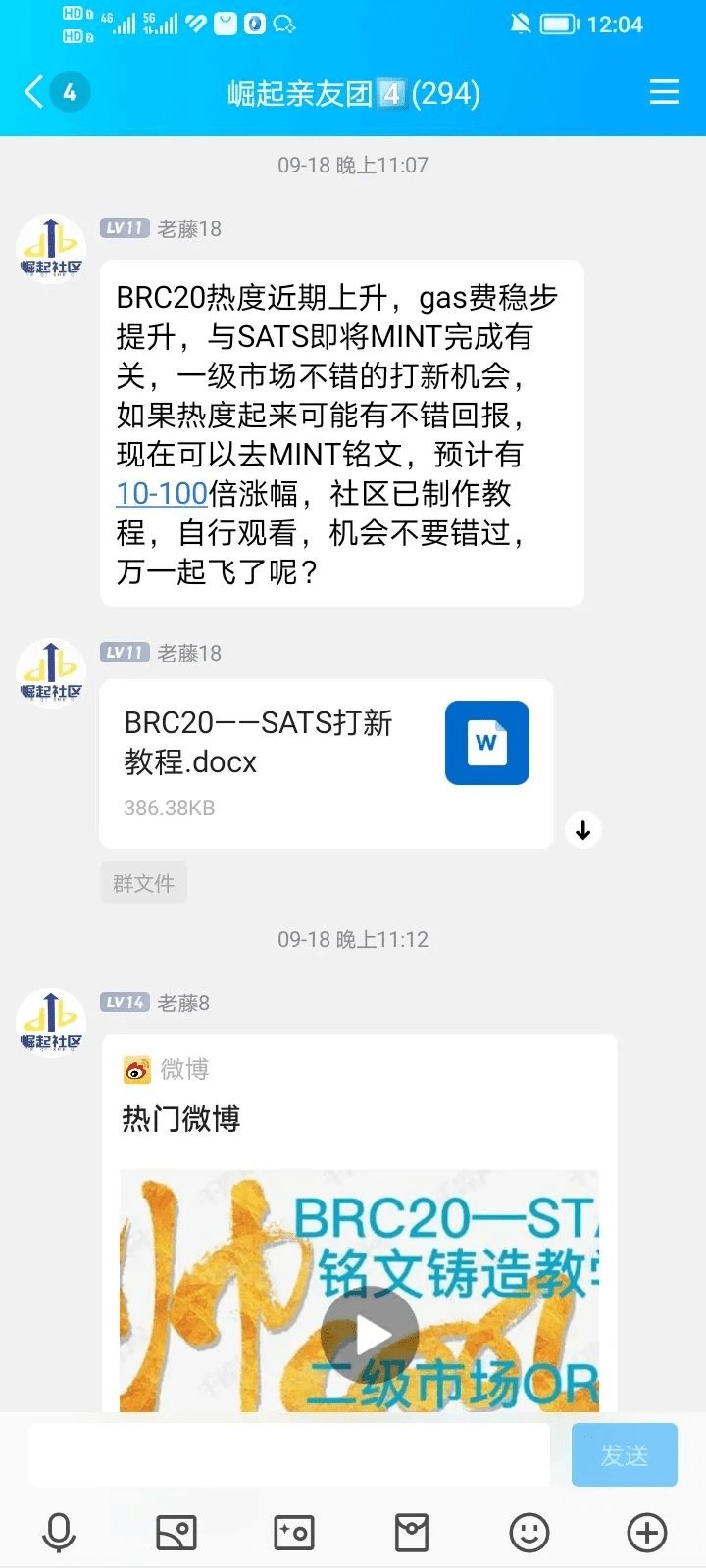Viewport: 706px width, 1568px height.
Task: Play the Weibo video in 老藤8's message
Action: tap(370, 1334)
